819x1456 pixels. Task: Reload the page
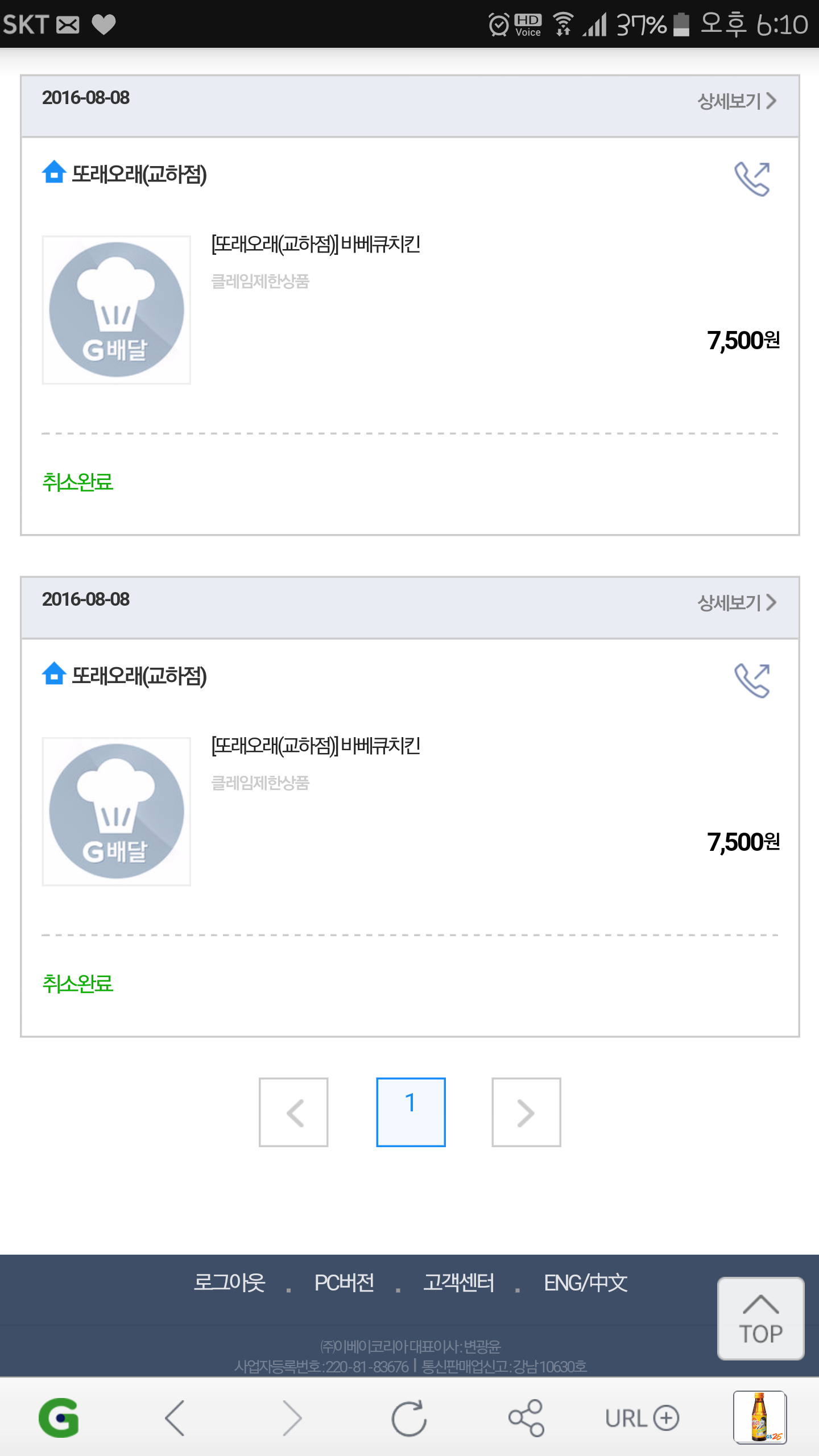tap(409, 1418)
